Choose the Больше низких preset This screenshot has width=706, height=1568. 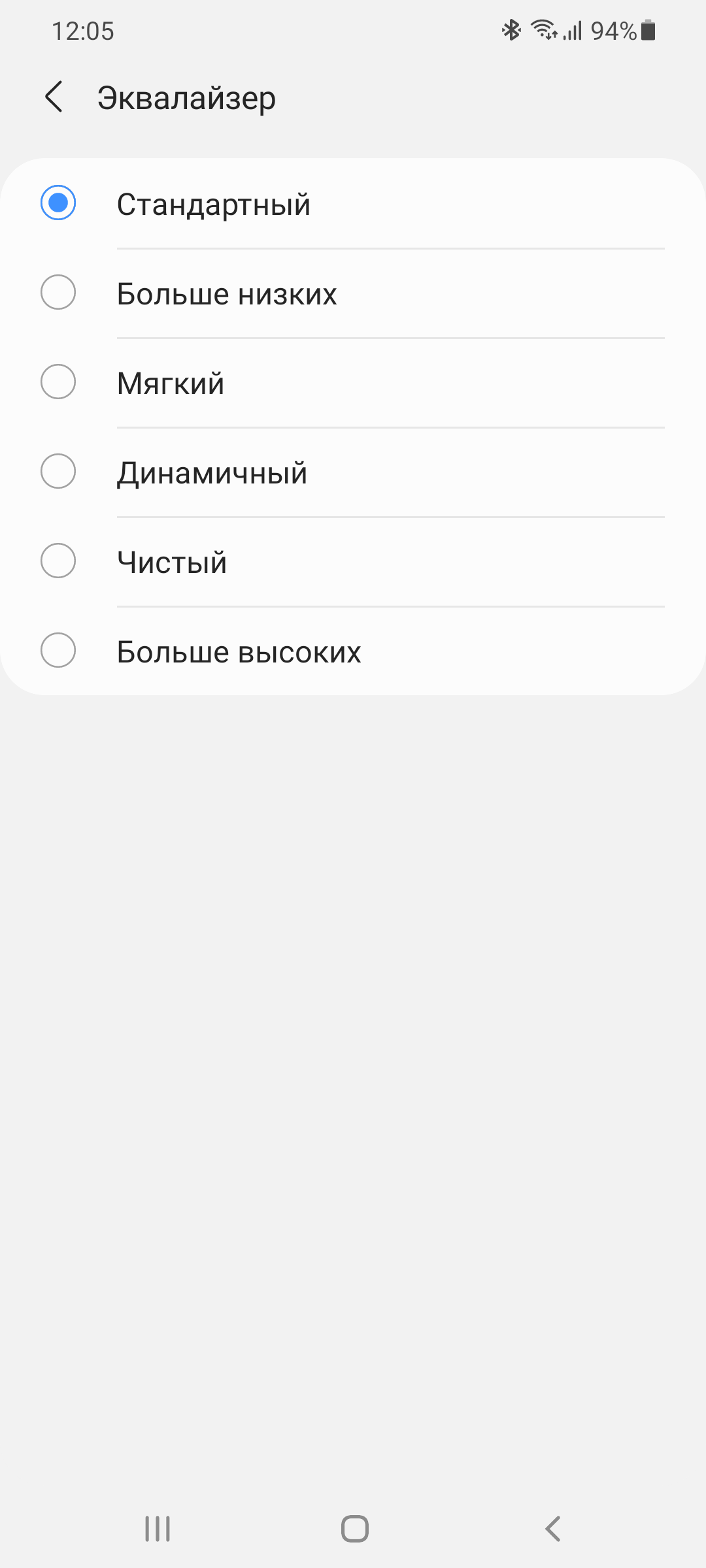58,293
